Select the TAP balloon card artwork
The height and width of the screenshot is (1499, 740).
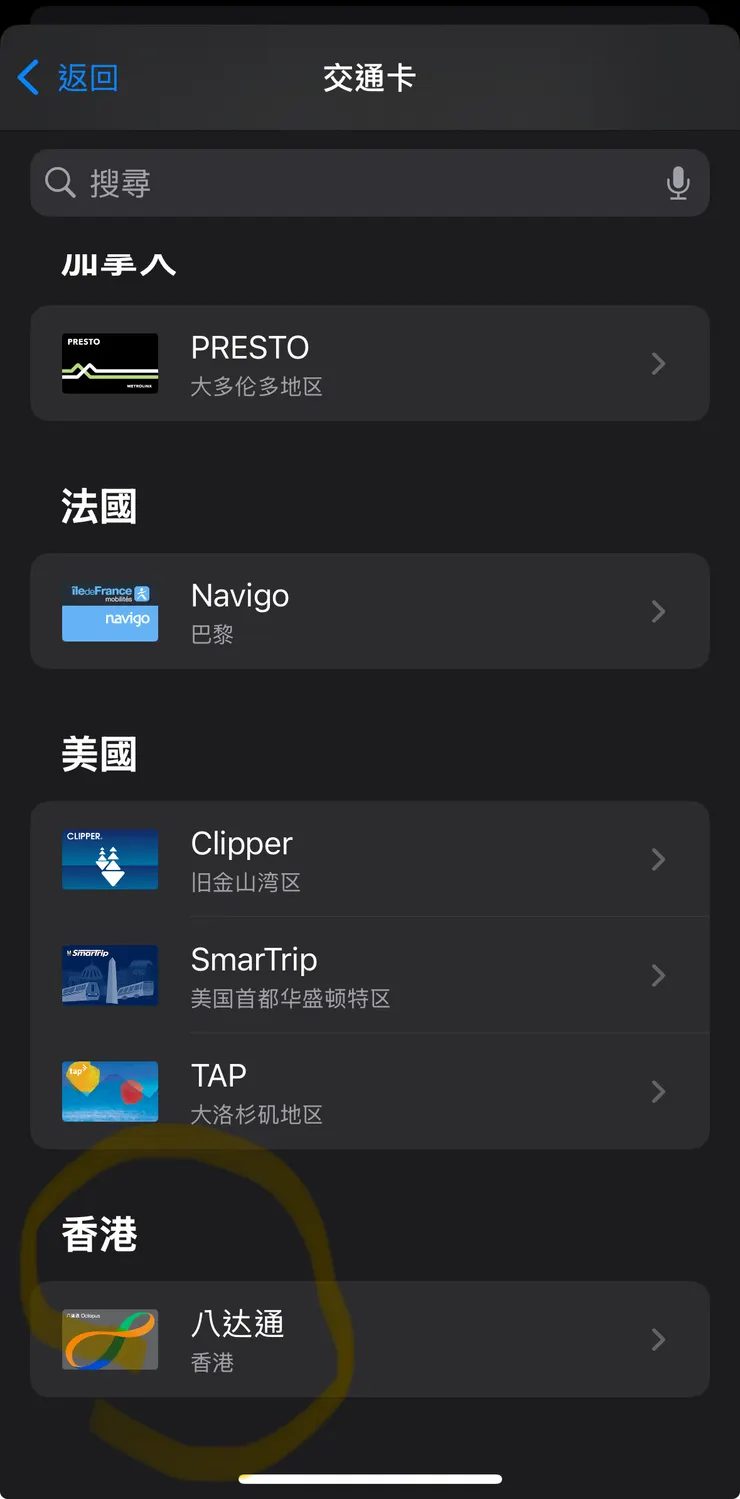[110, 1091]
